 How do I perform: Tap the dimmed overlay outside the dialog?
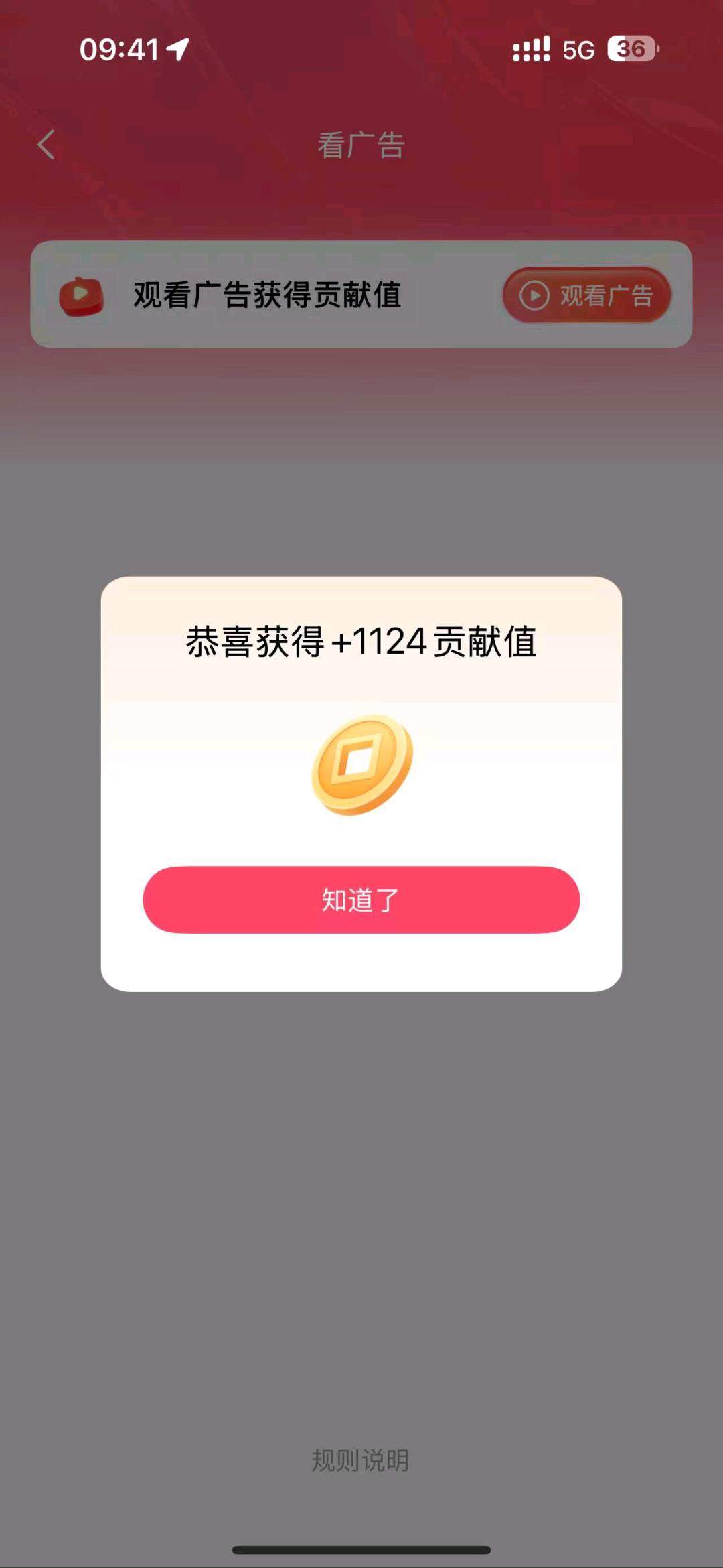tap(361, 1206)
